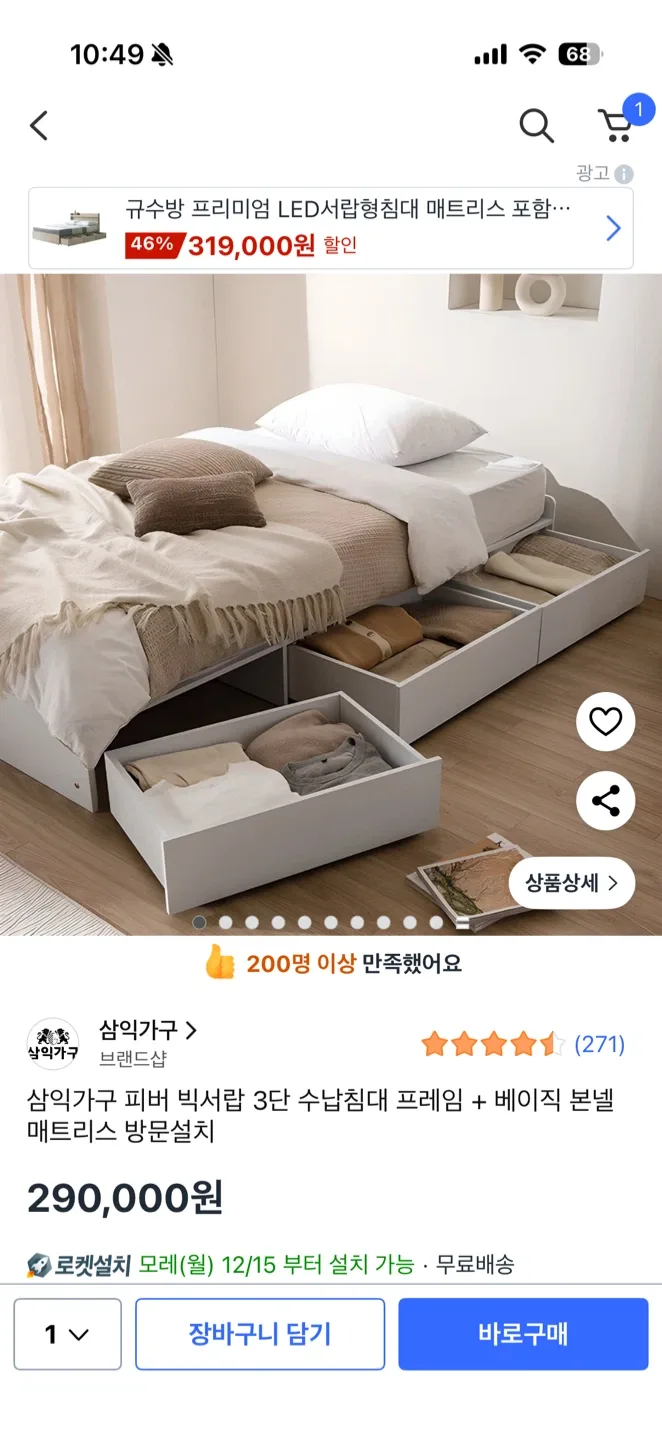Open the main product photo

point(300,600)
